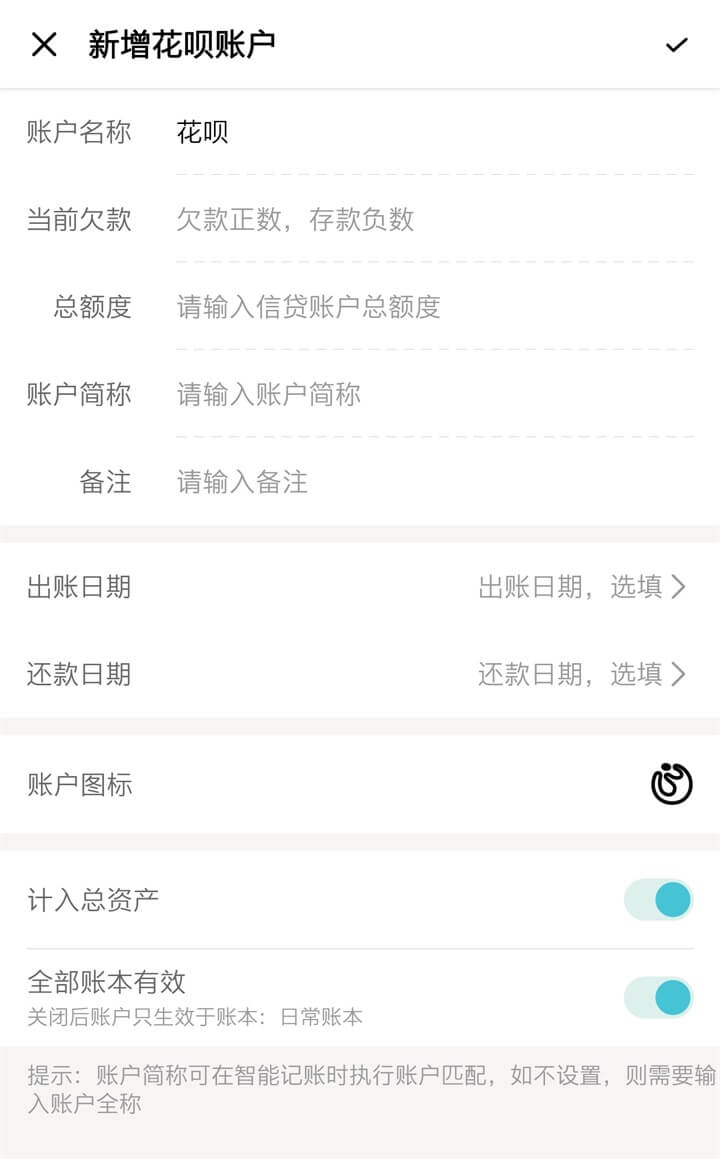720x1159 pixels.
Task: Close the 新增花呗账户 screen
Action: 44,44
